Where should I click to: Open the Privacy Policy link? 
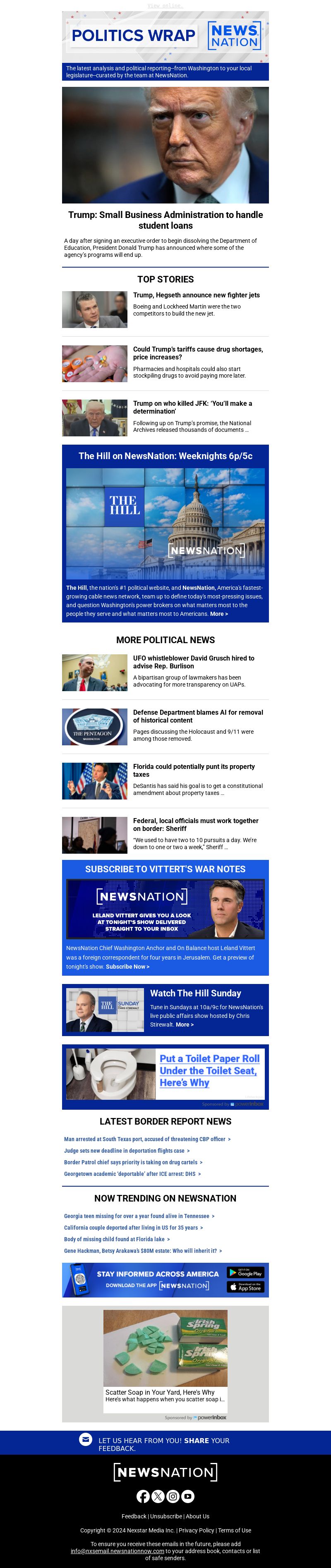(x=196, y=1530)
